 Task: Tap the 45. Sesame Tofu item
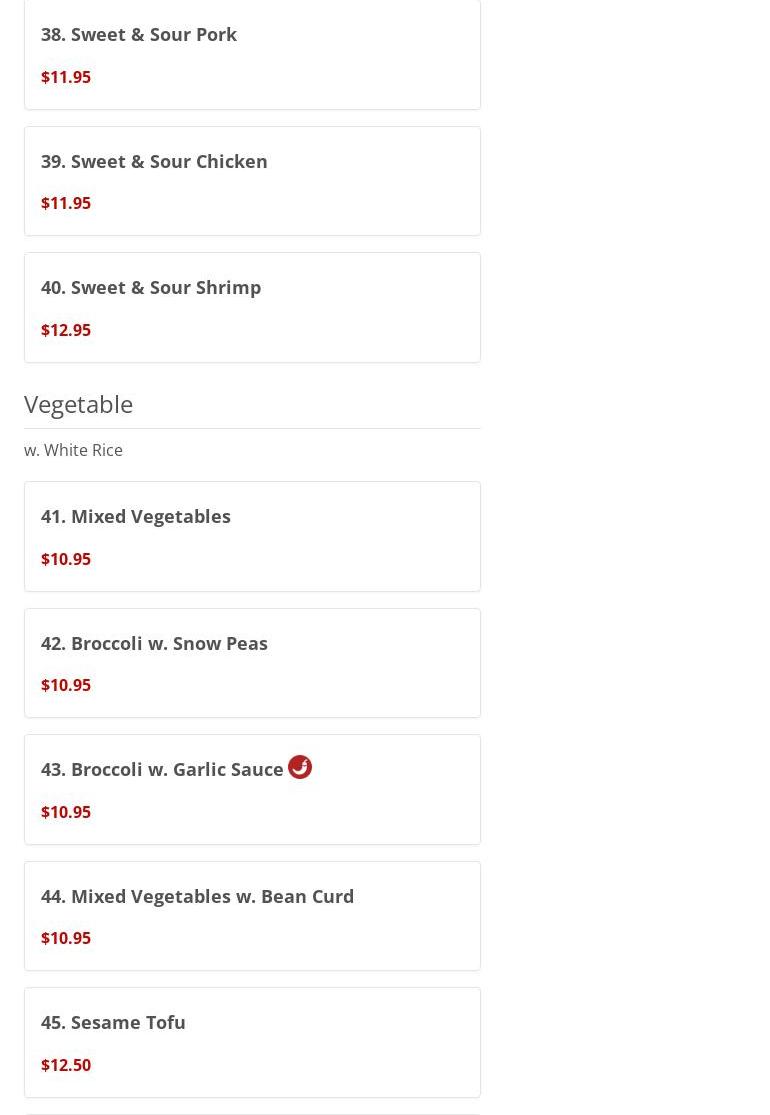[113, 1023]
